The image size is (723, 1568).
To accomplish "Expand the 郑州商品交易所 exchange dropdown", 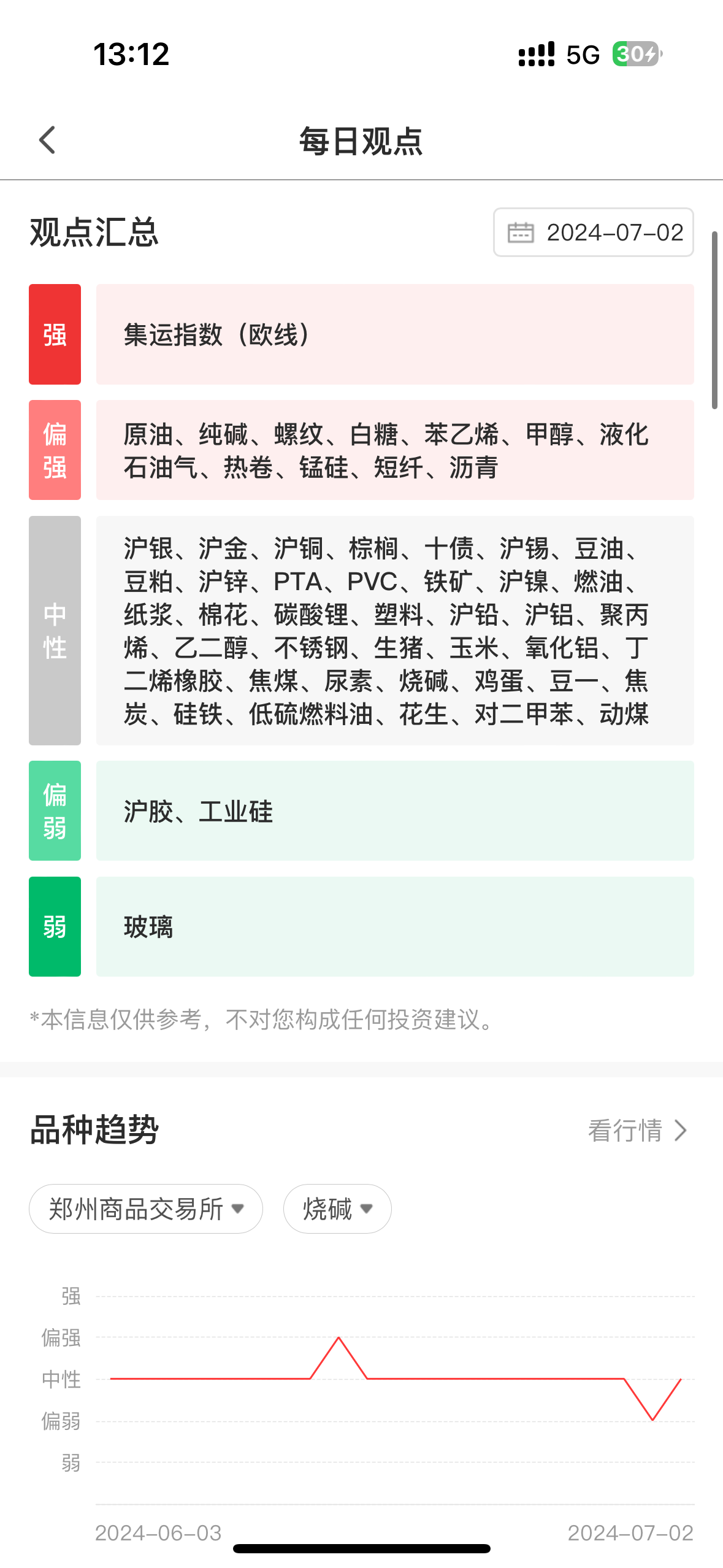I will point(146,1209).
